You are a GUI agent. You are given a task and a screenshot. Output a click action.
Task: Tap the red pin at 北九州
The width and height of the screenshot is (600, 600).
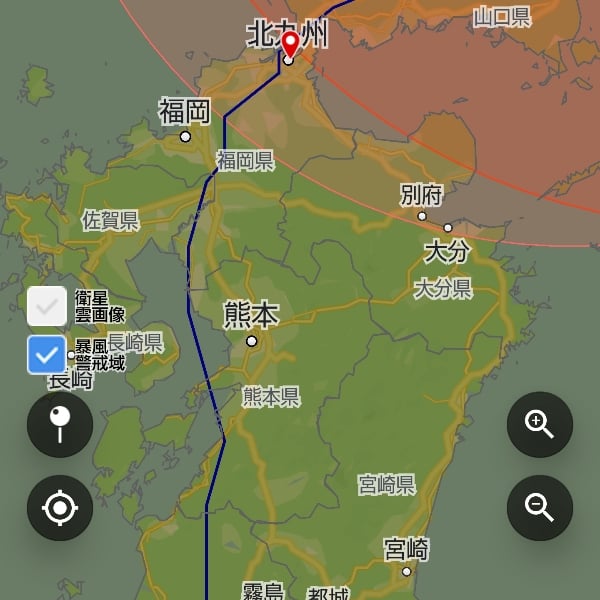[290, 45]
